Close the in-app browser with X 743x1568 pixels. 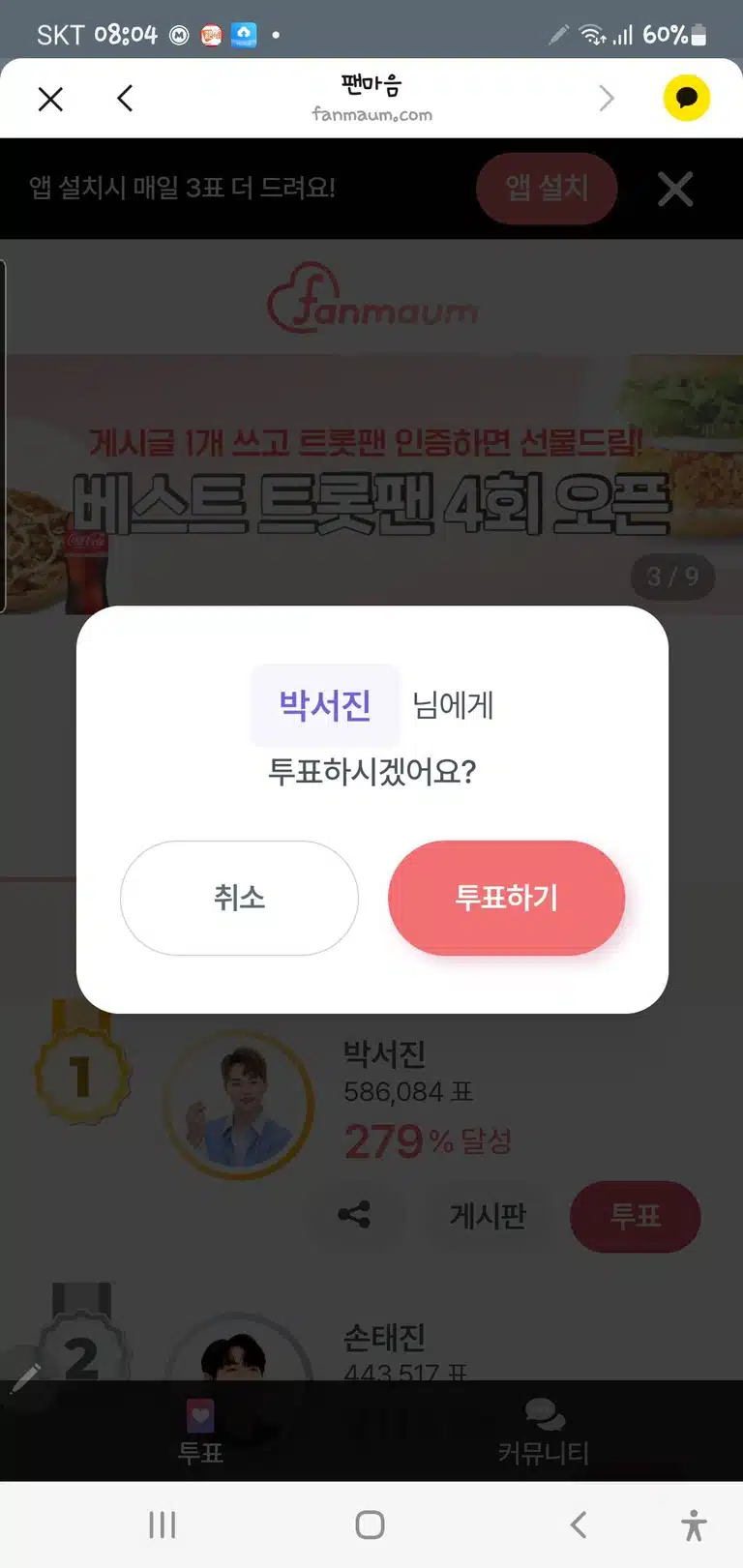50,99
